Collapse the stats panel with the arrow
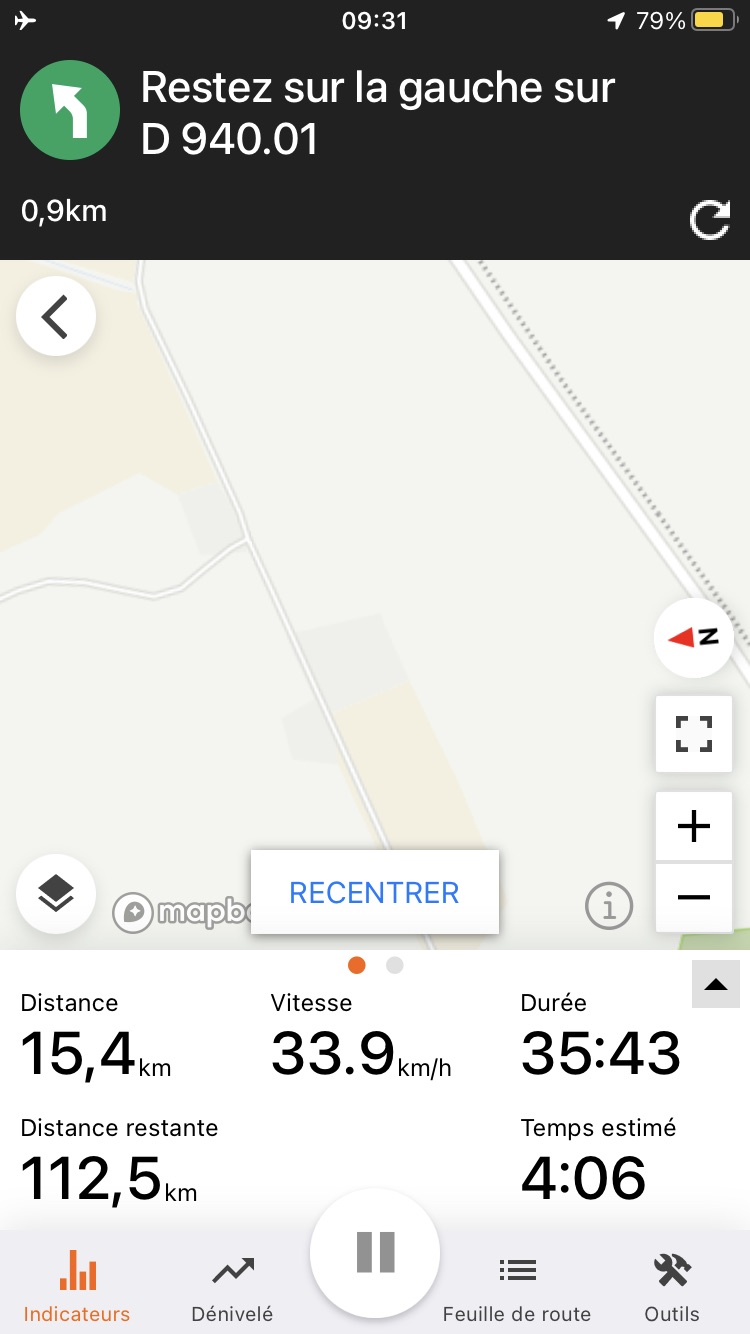The image size is (750, 1334). coord(716,984)
